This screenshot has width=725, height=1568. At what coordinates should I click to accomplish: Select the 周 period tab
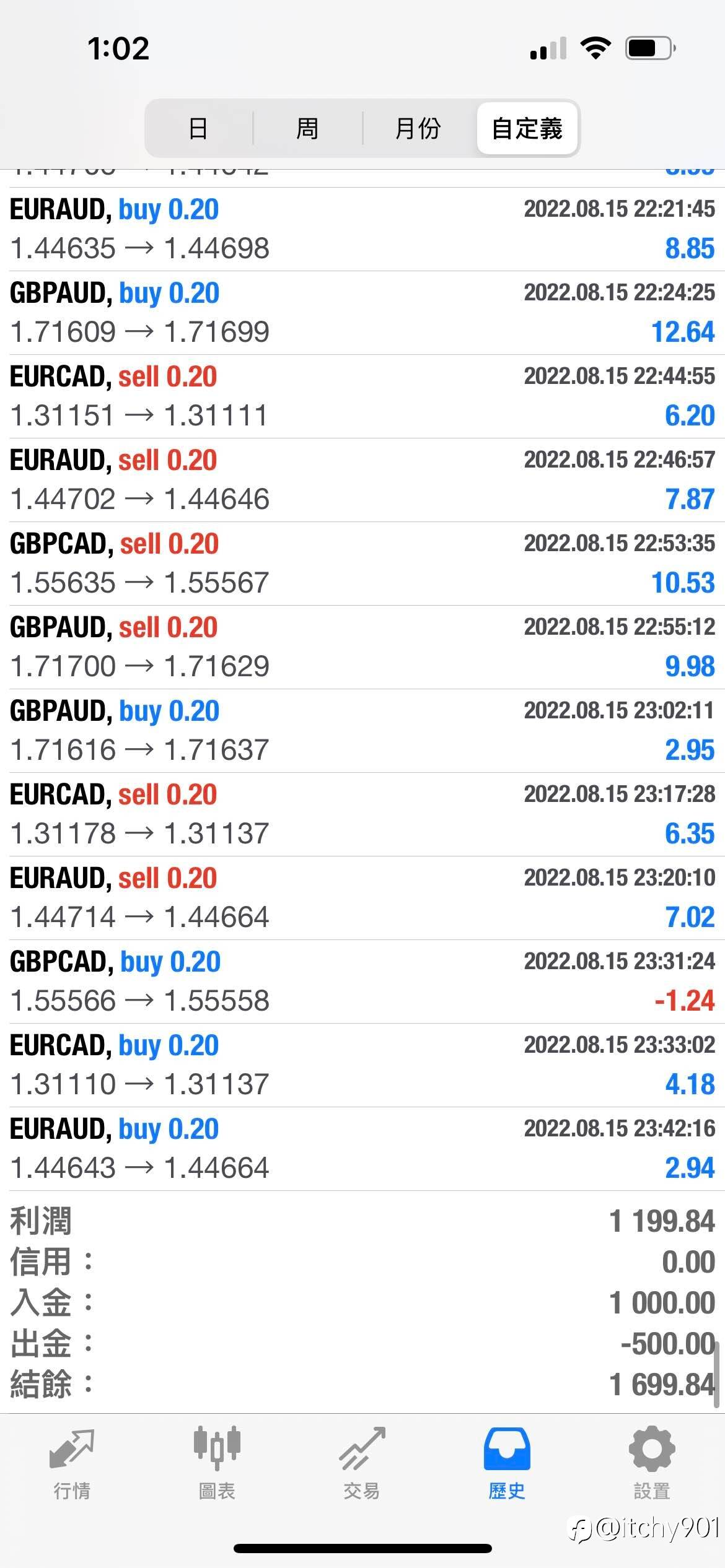point(307,128)
